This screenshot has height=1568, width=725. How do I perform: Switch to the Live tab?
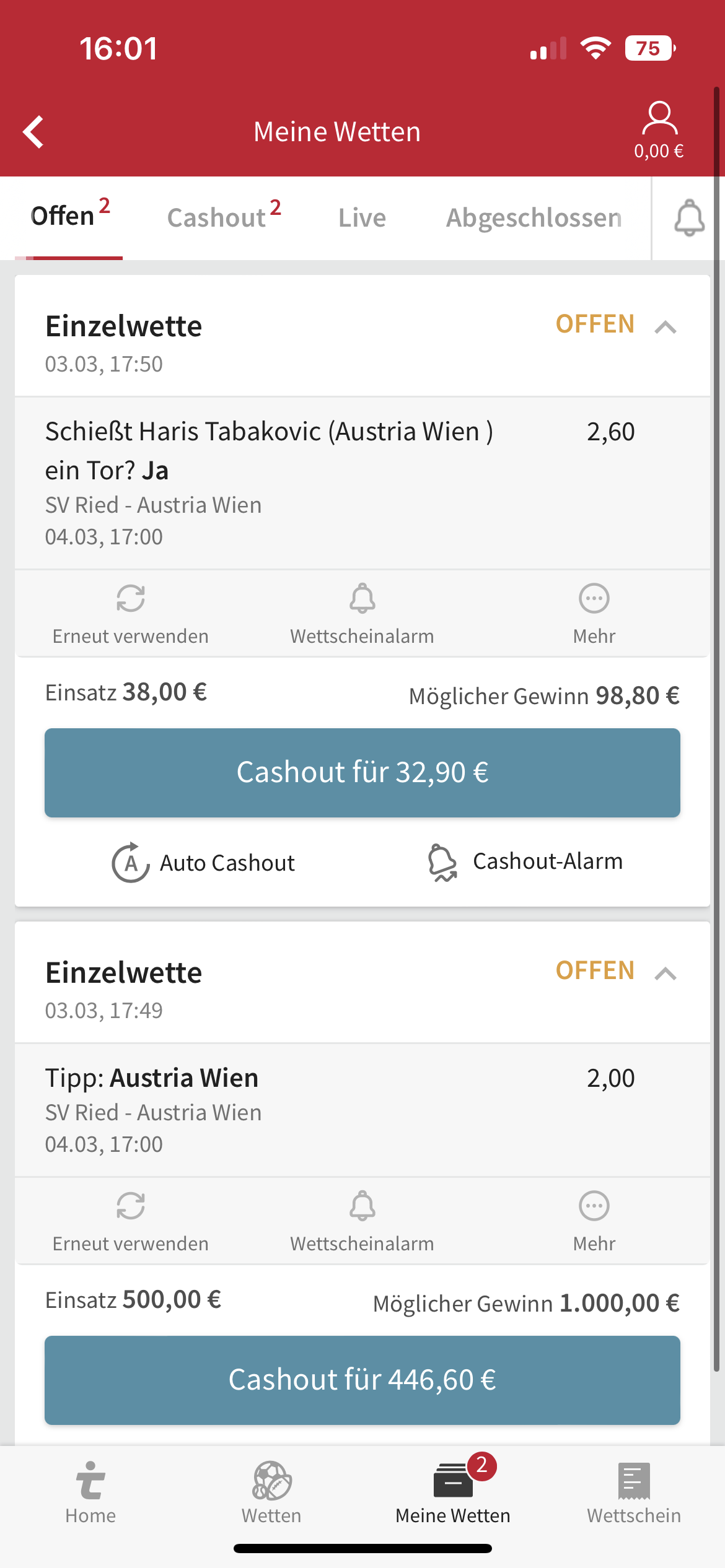point(362,218)
